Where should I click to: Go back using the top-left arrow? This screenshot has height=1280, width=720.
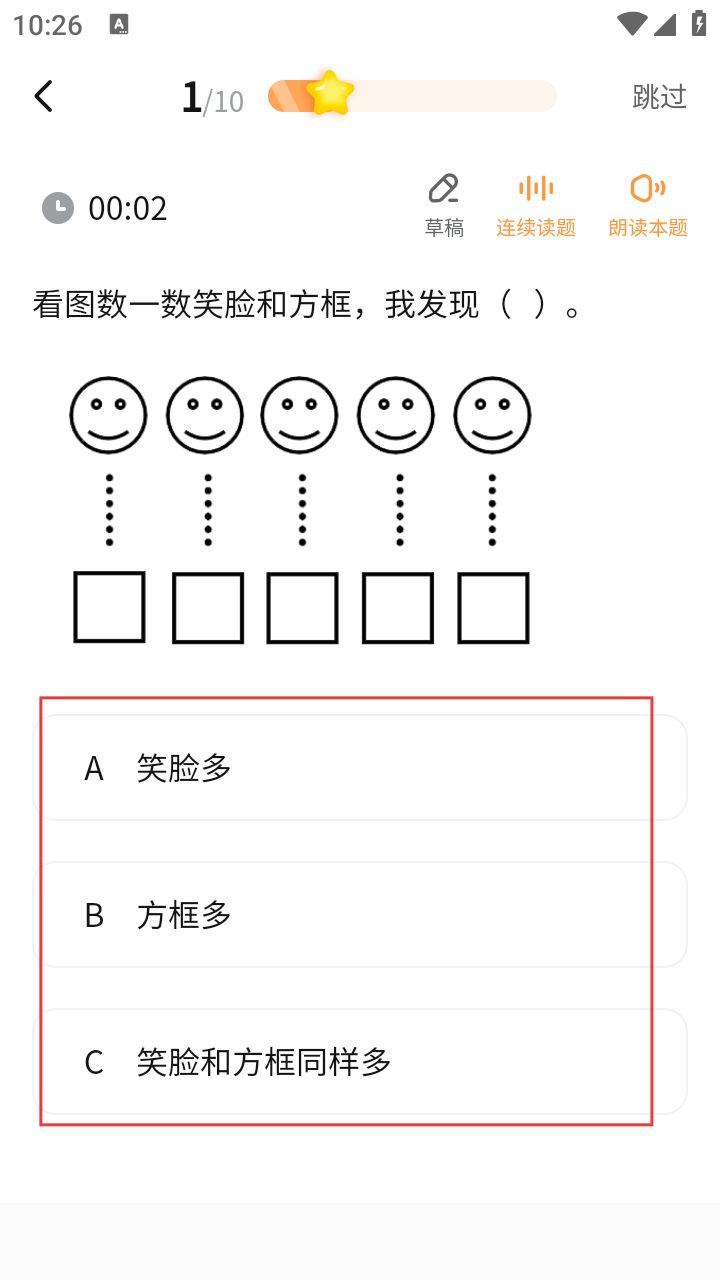click(43, 97)
